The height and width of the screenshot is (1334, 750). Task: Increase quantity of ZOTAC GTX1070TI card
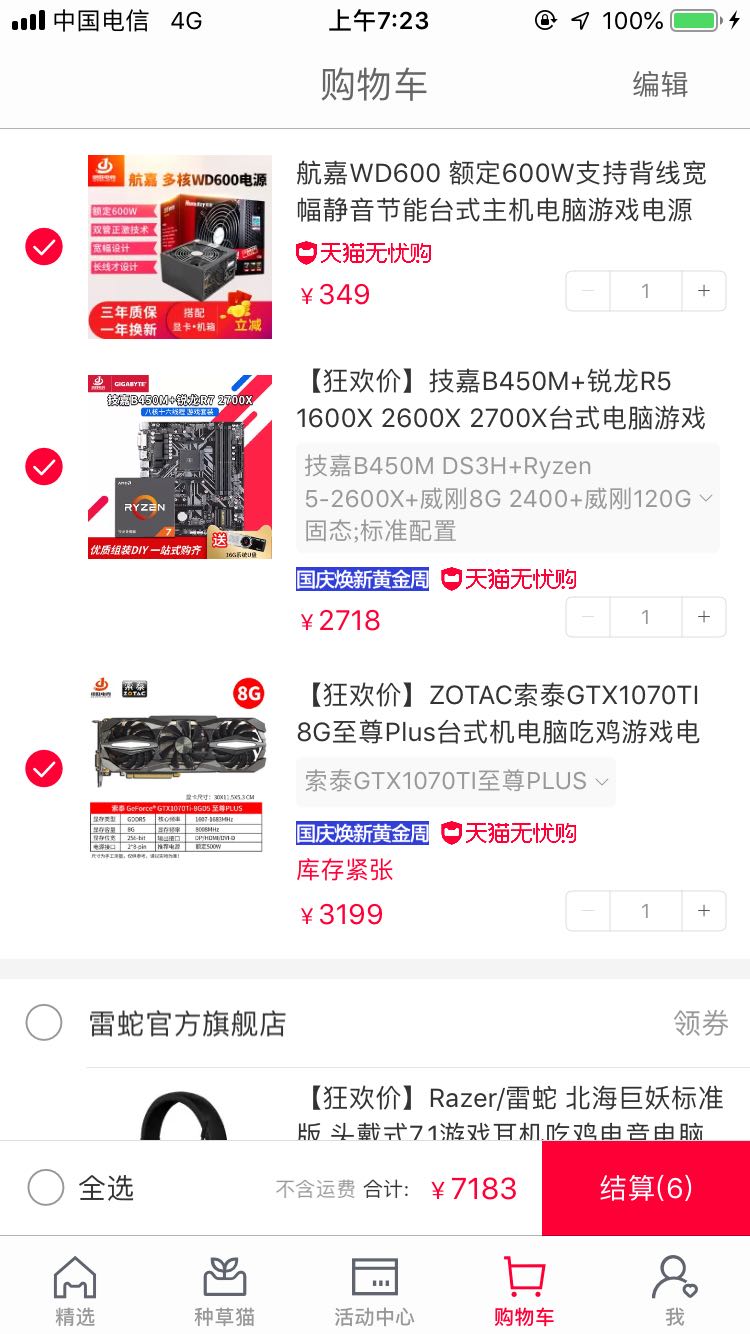704,911
